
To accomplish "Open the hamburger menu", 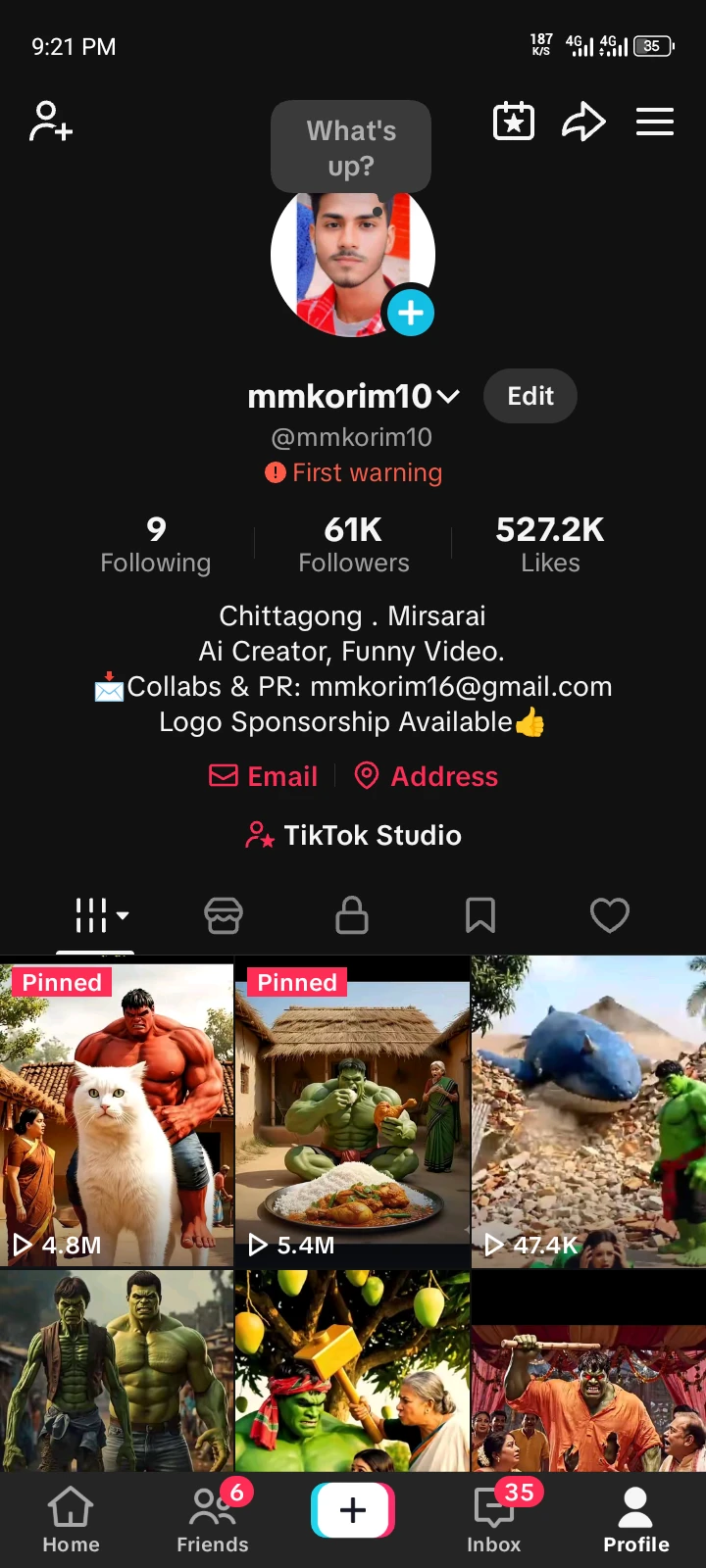I will [654, 122].
